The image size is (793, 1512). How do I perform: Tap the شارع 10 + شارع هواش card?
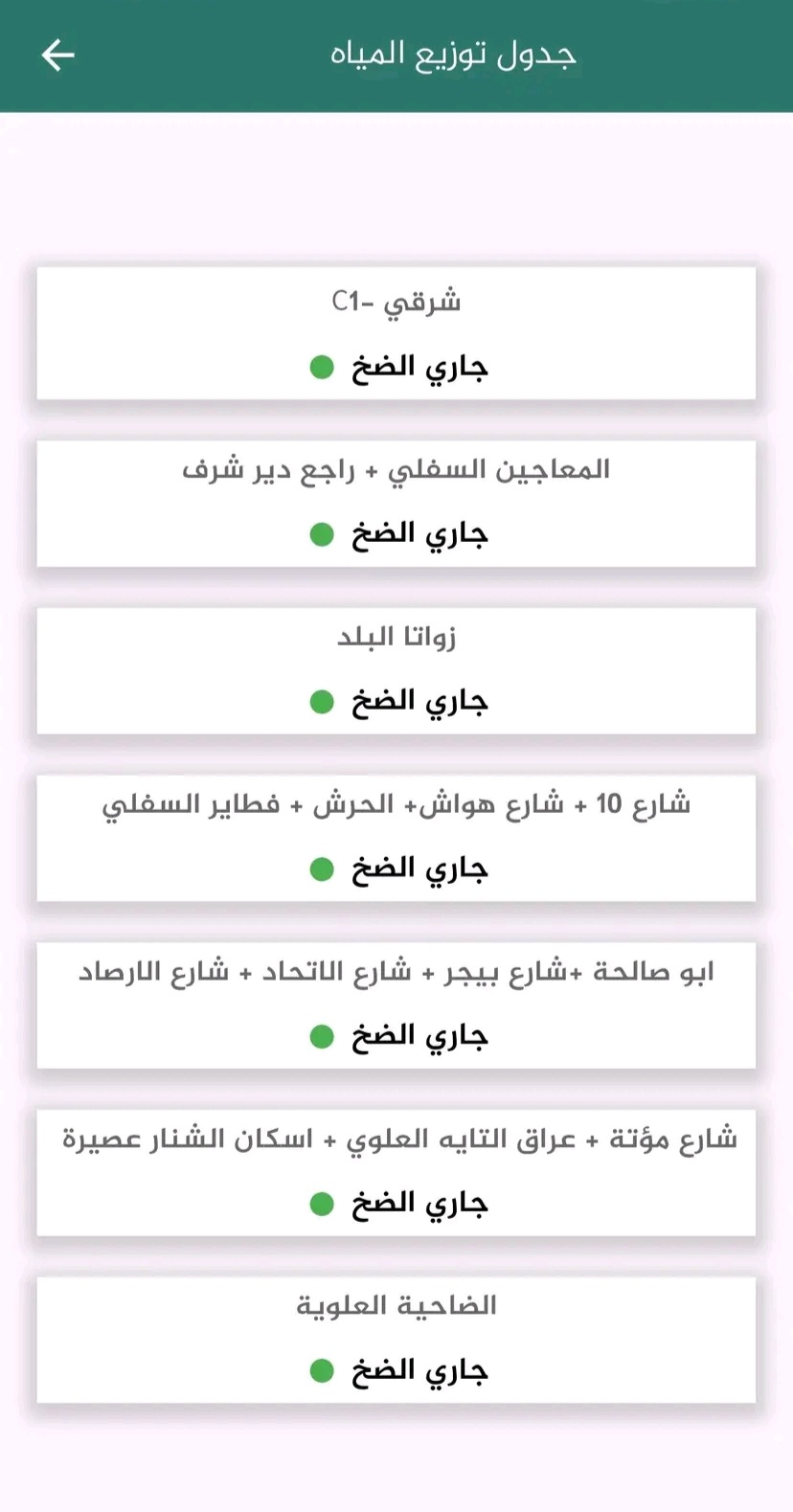tap(396, 838)
